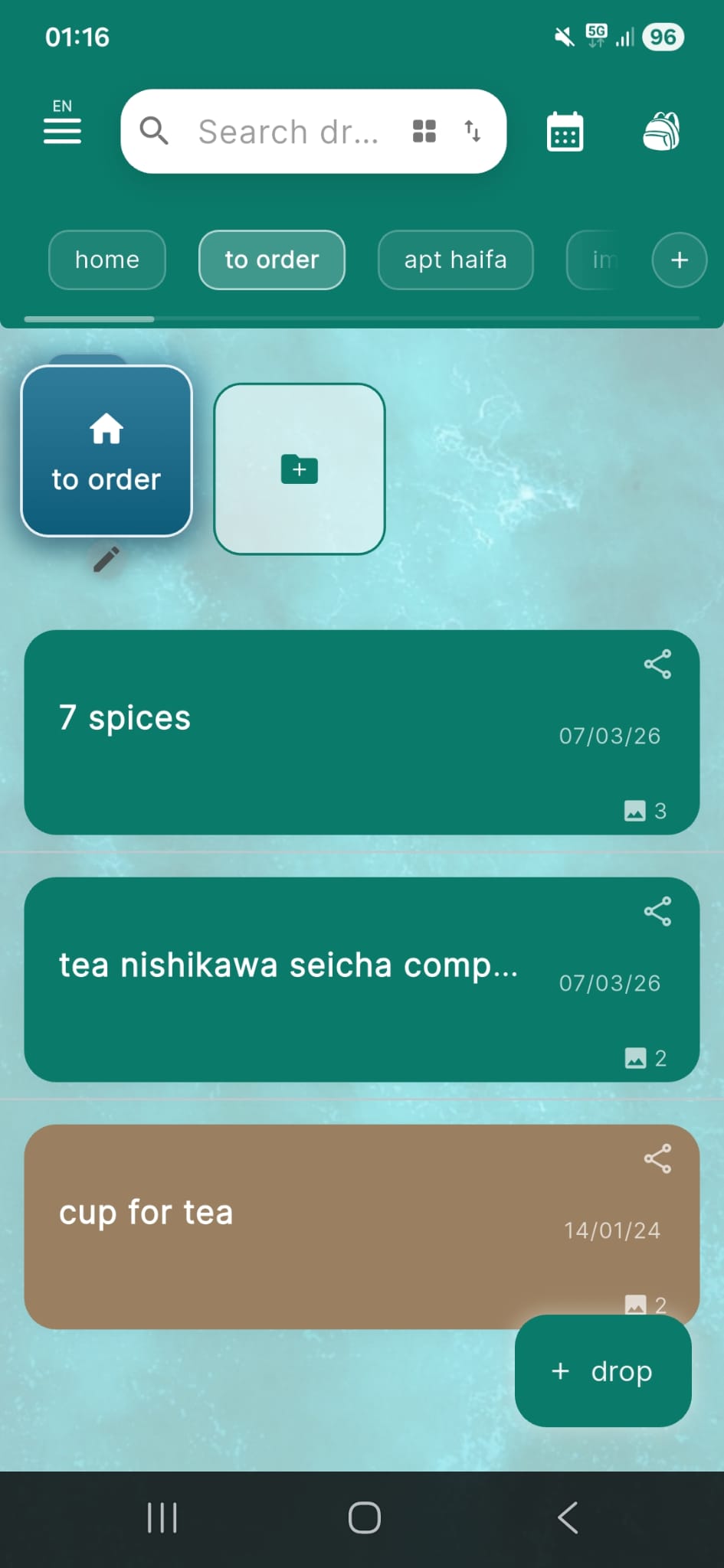The height and width of the screenshot is (1568, 724).
Task: Switch to grid view layout
Action: coord(424,131)
